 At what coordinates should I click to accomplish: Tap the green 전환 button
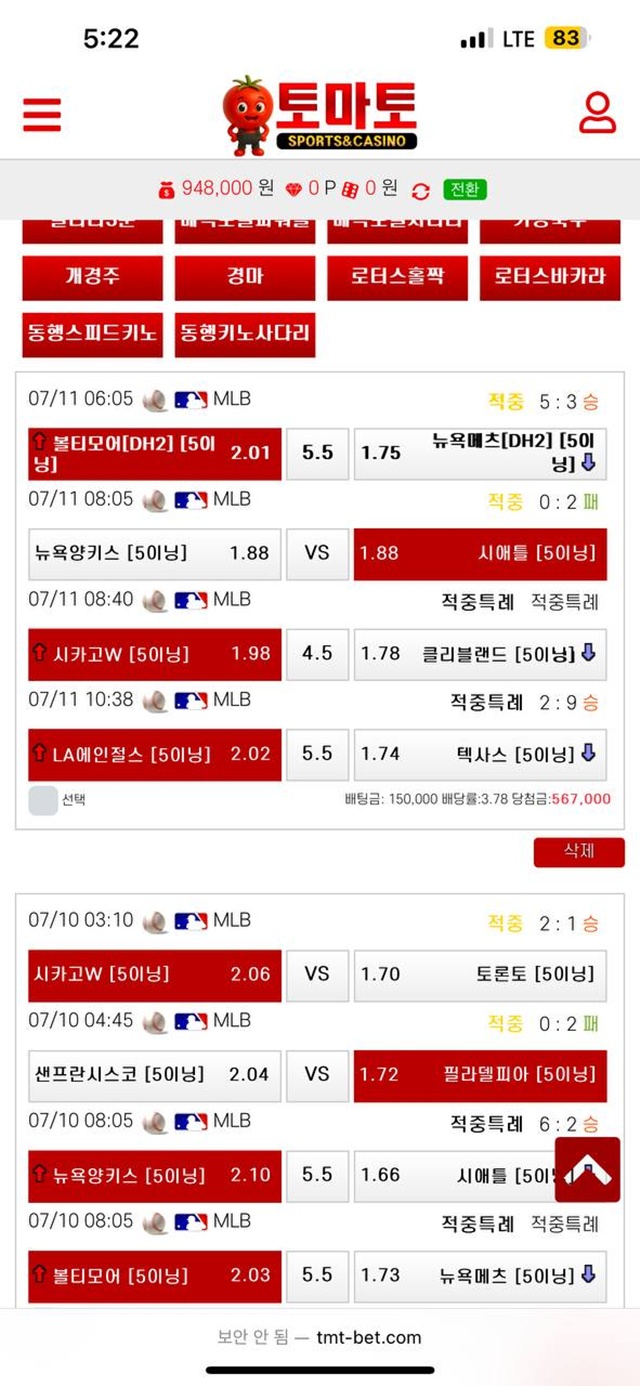465,189
